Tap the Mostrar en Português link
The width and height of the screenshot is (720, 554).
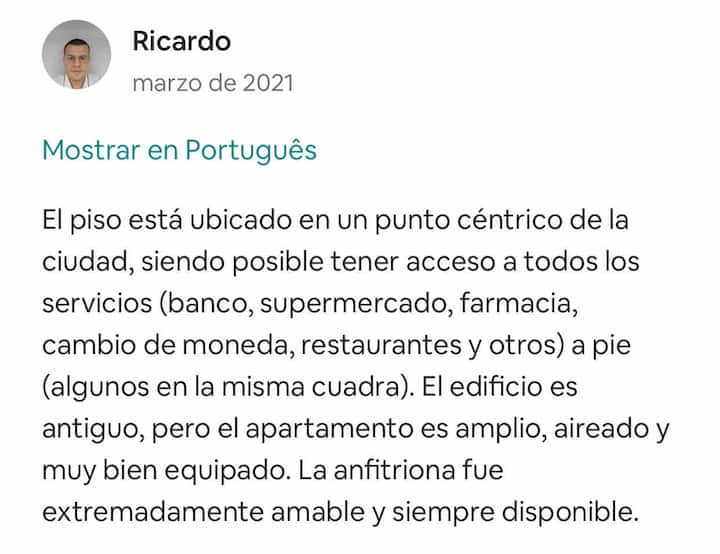tap(179, 150)
